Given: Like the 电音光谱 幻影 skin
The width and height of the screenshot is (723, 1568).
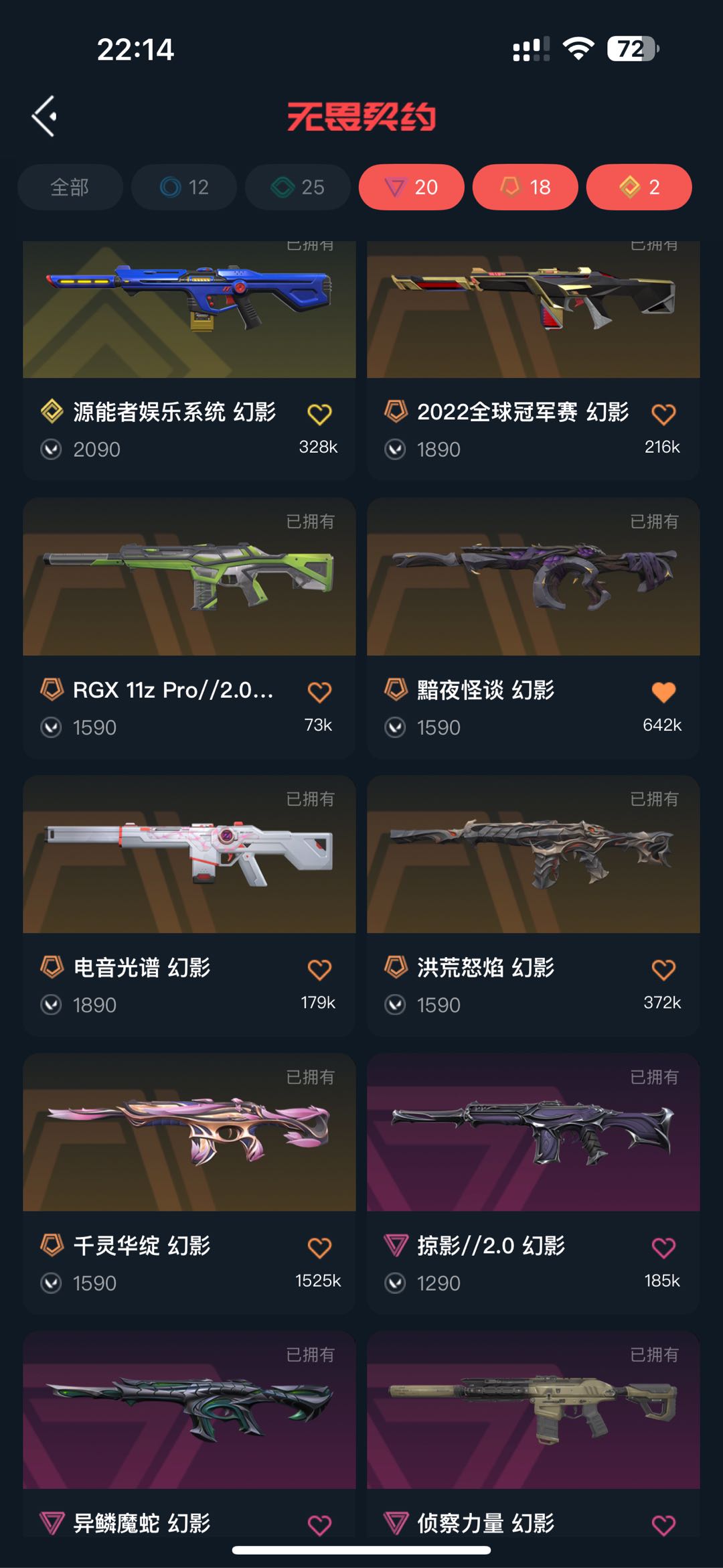Looking at the screenshot, I should (x=319, y=969).
